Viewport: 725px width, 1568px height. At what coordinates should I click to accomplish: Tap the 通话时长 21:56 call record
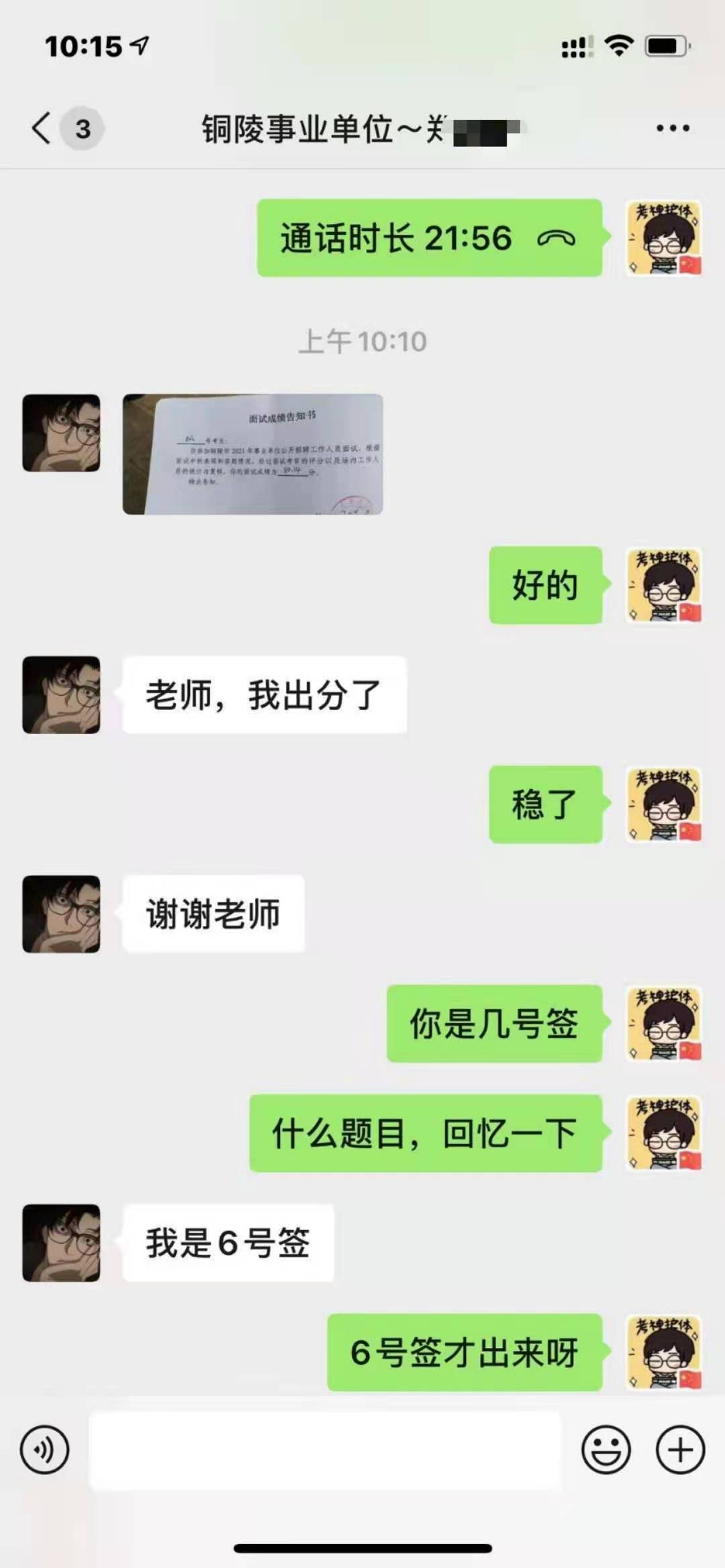pos(429,238)
